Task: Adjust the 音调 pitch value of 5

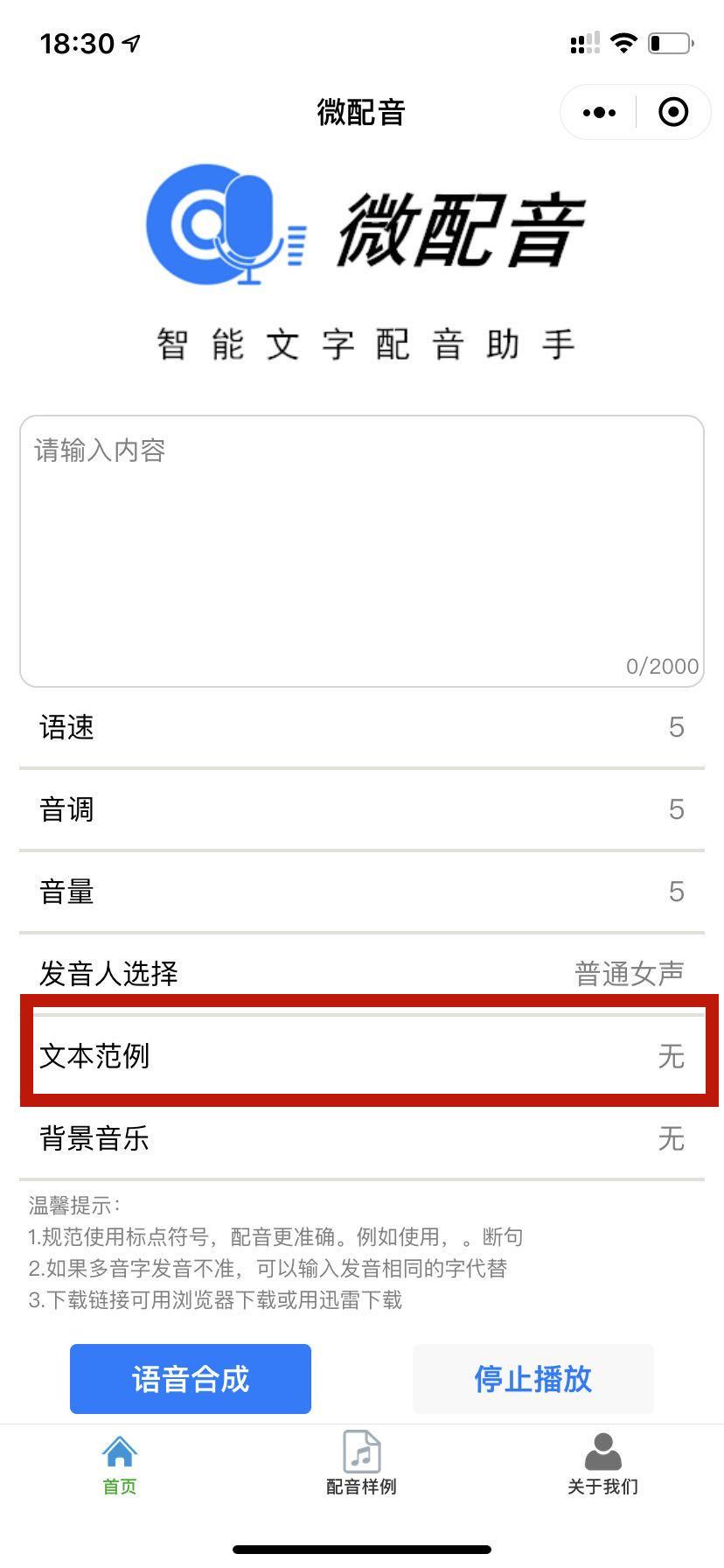Action: [x=362, y=809]
